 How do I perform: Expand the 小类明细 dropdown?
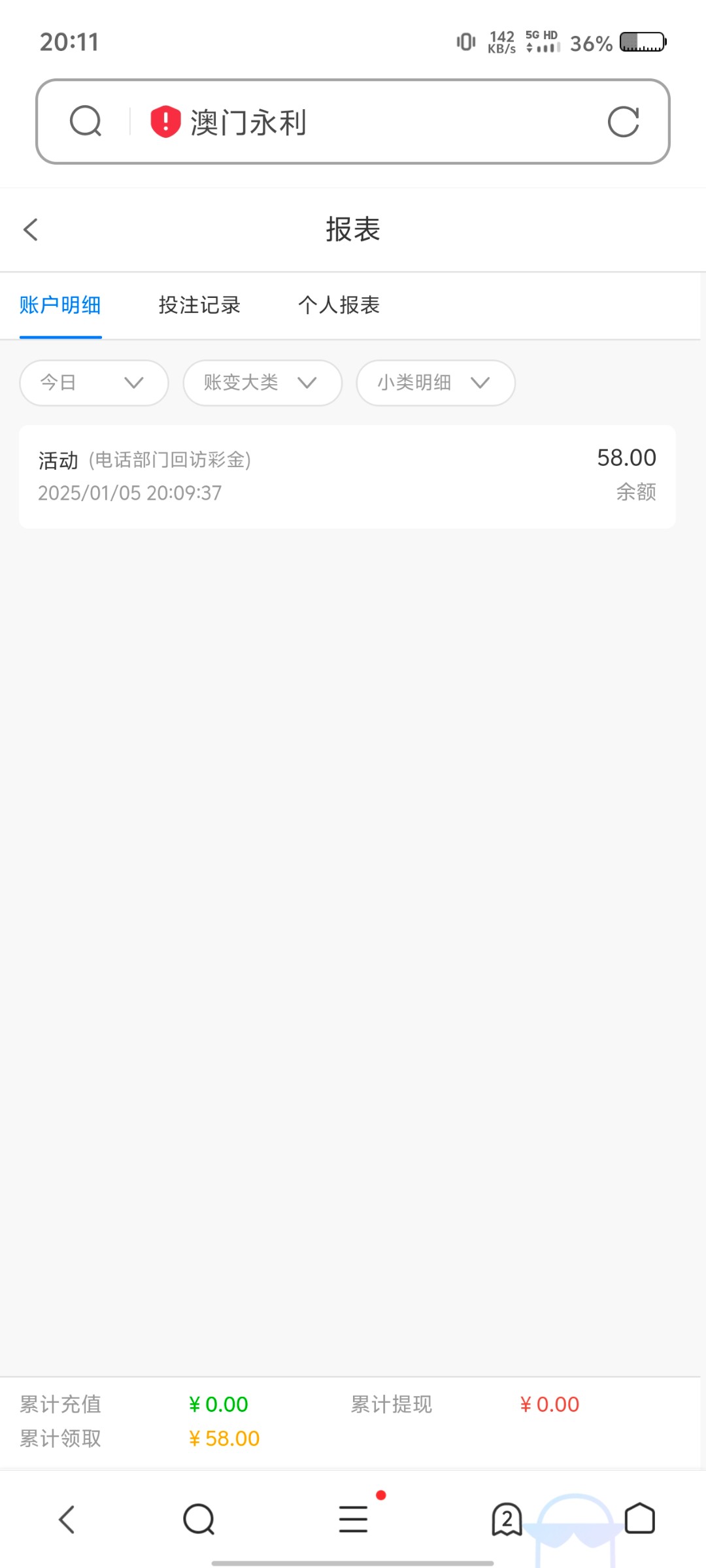coord(435,383)
